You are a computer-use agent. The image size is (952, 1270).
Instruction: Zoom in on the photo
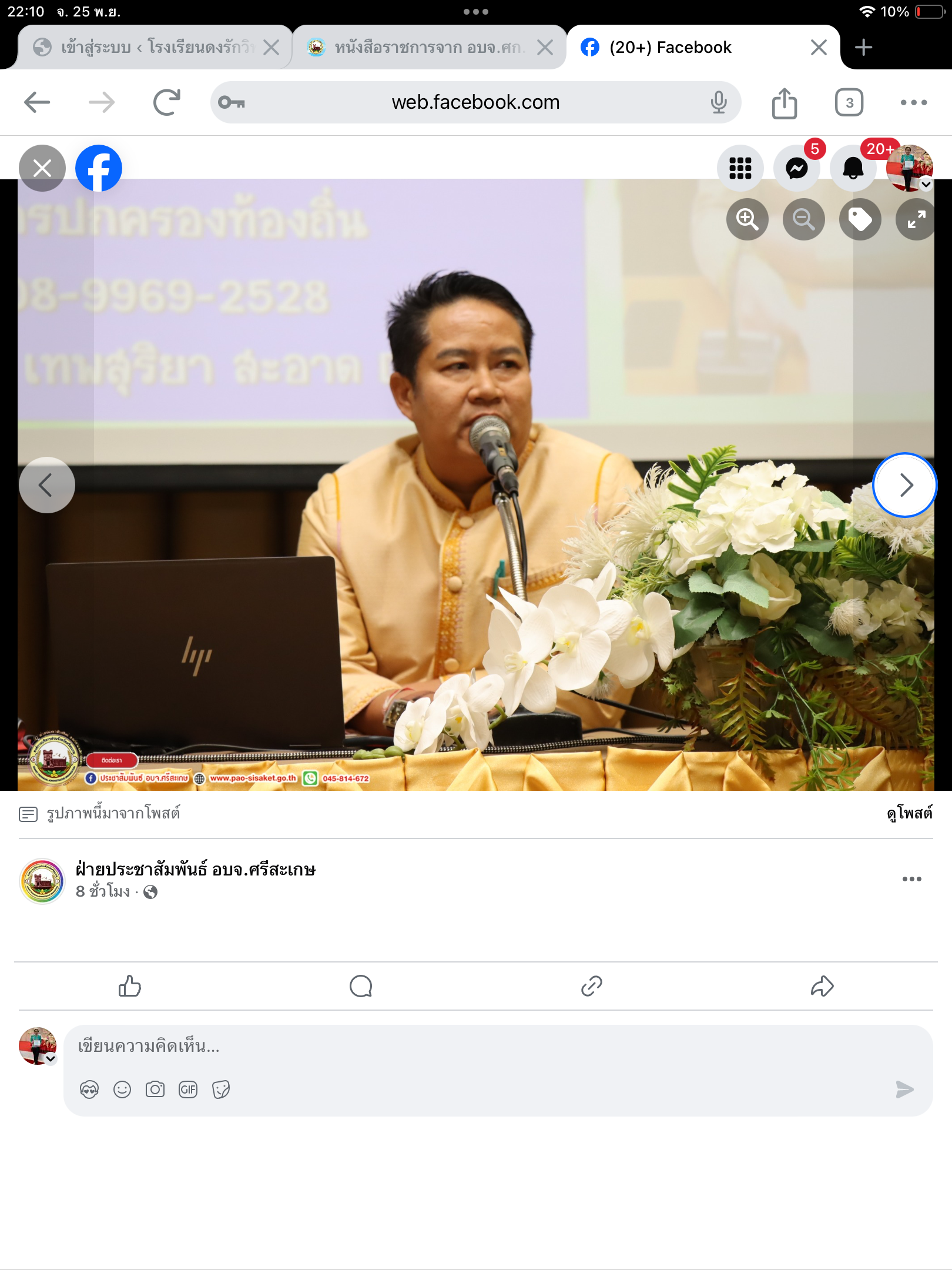[747, 220]
